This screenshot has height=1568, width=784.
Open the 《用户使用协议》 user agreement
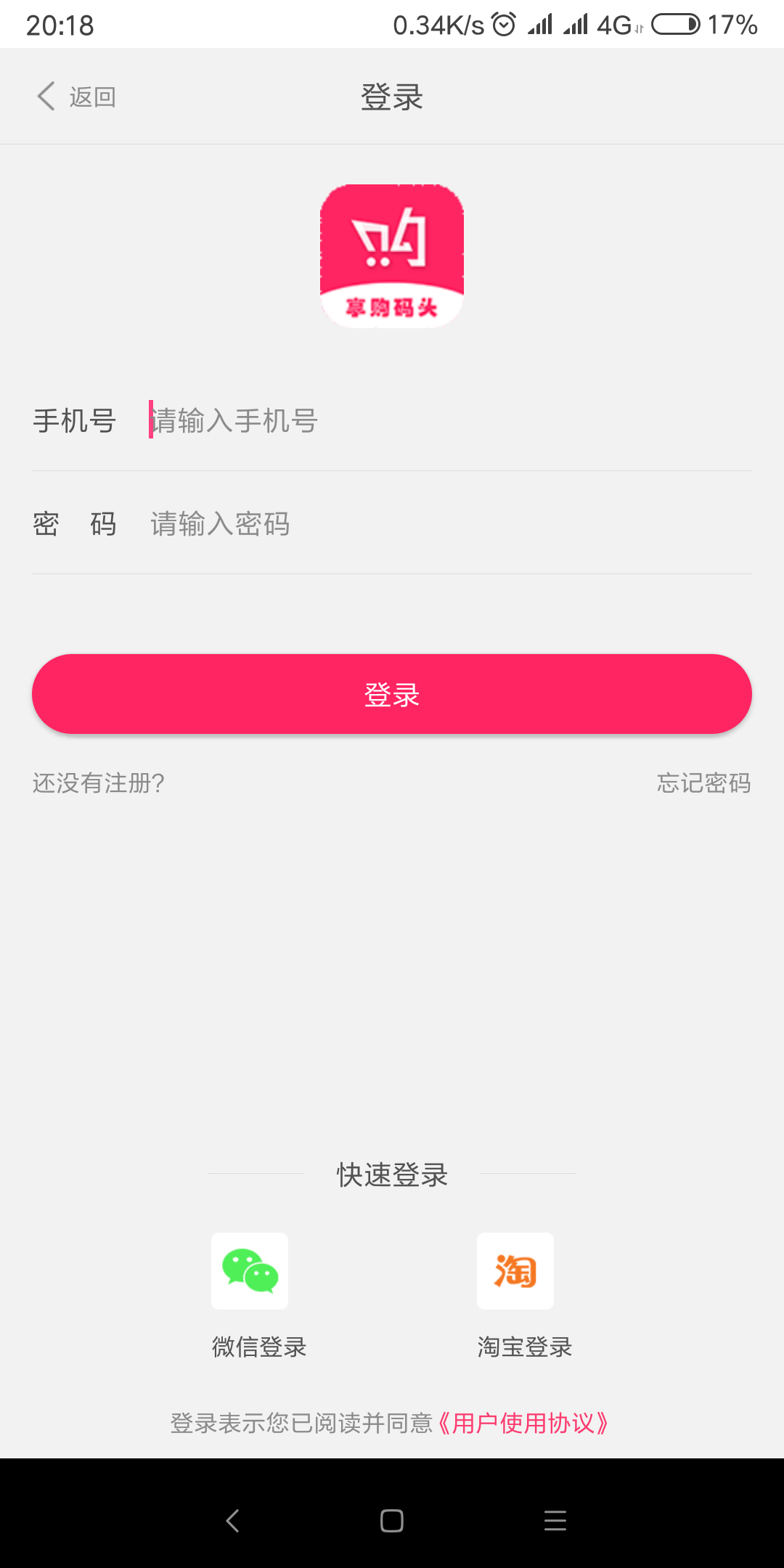pyautogui.click(x=523, y=1424)
